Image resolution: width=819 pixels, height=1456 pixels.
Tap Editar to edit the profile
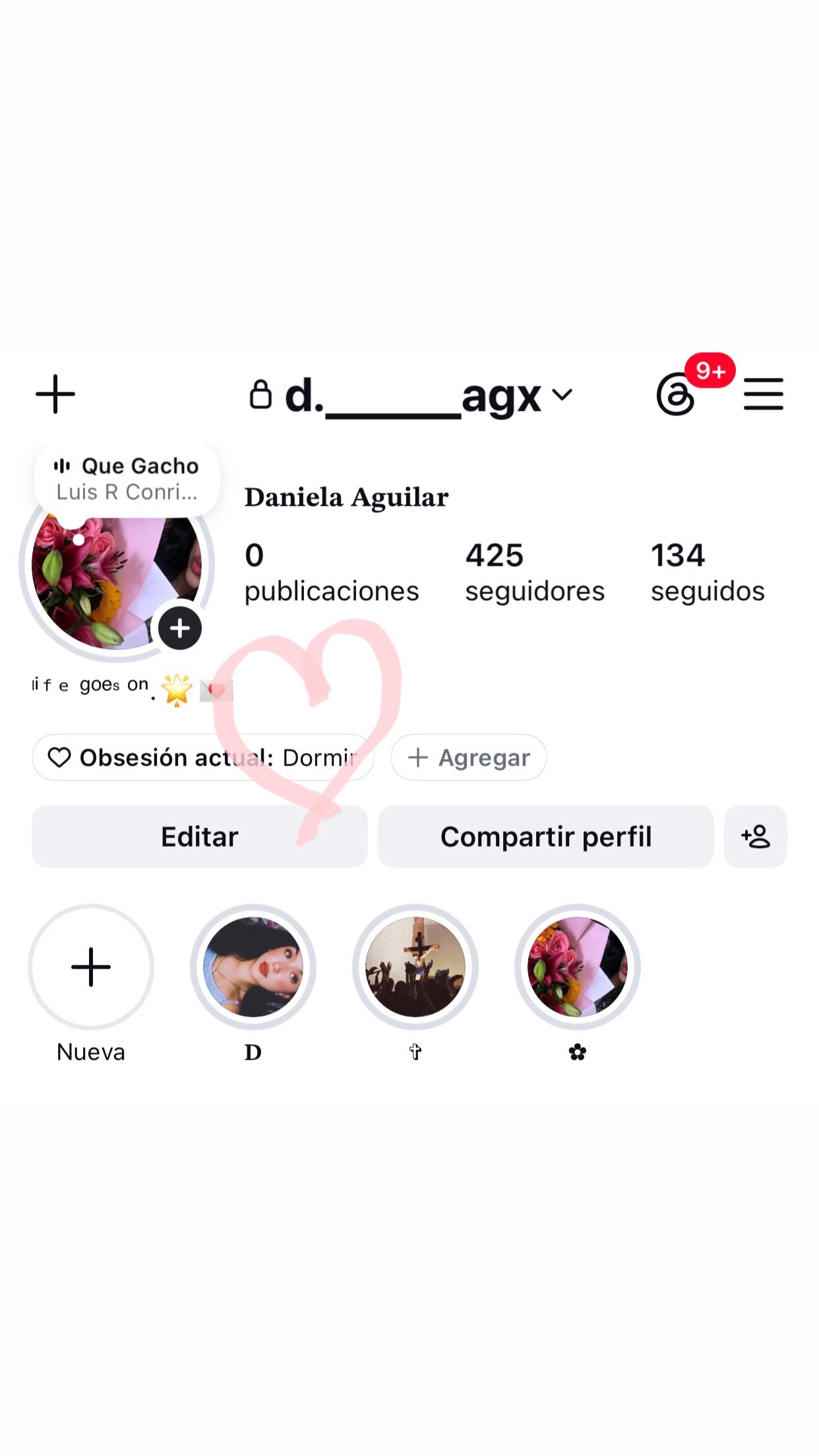coord(200,837)
